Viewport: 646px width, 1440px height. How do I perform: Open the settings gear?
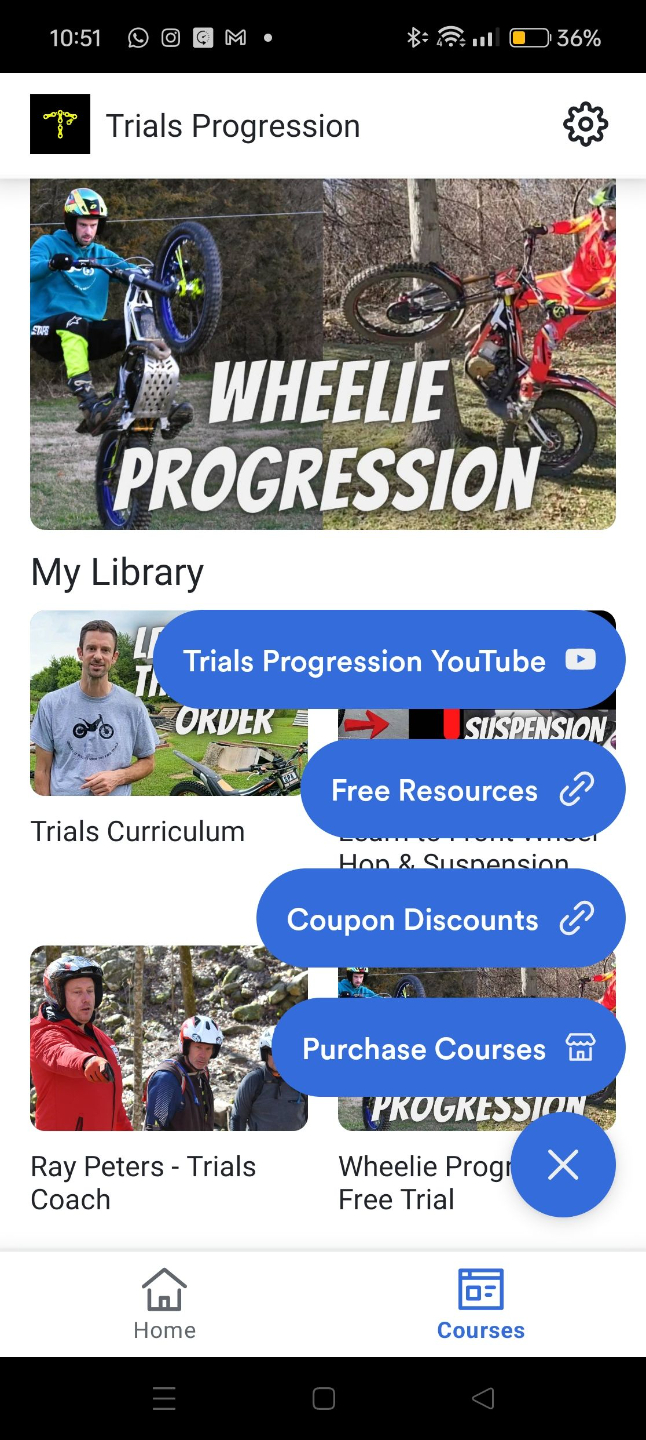point(585,125)
